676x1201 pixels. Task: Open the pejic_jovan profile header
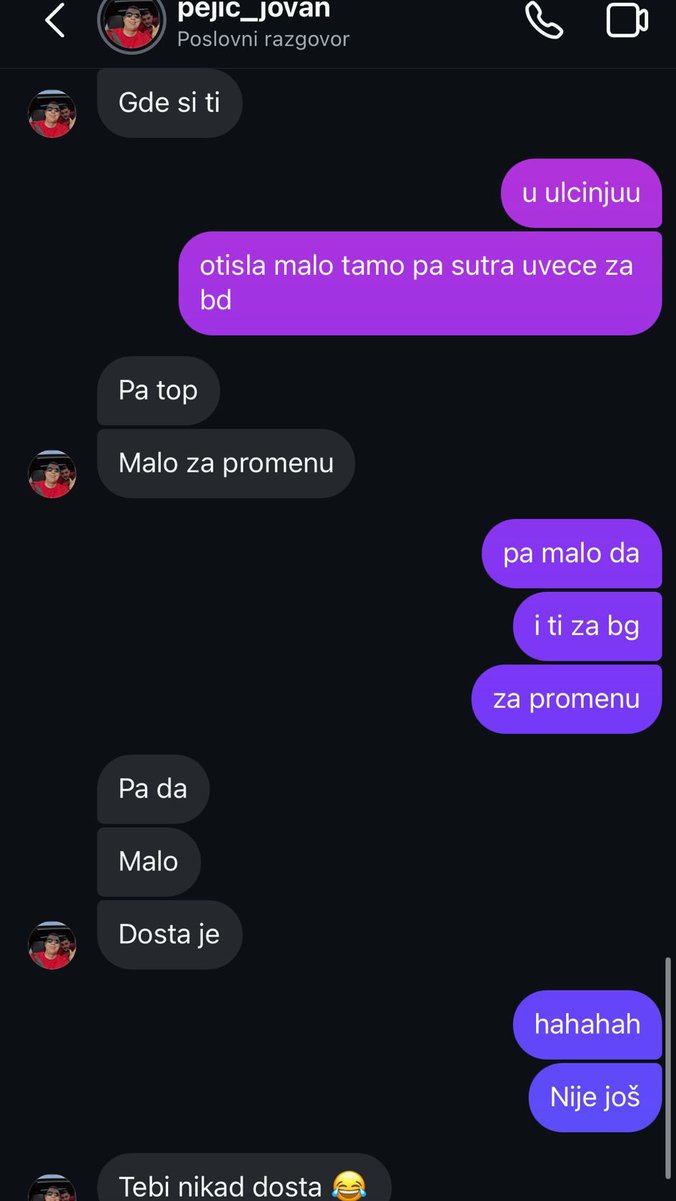[254, 22]
